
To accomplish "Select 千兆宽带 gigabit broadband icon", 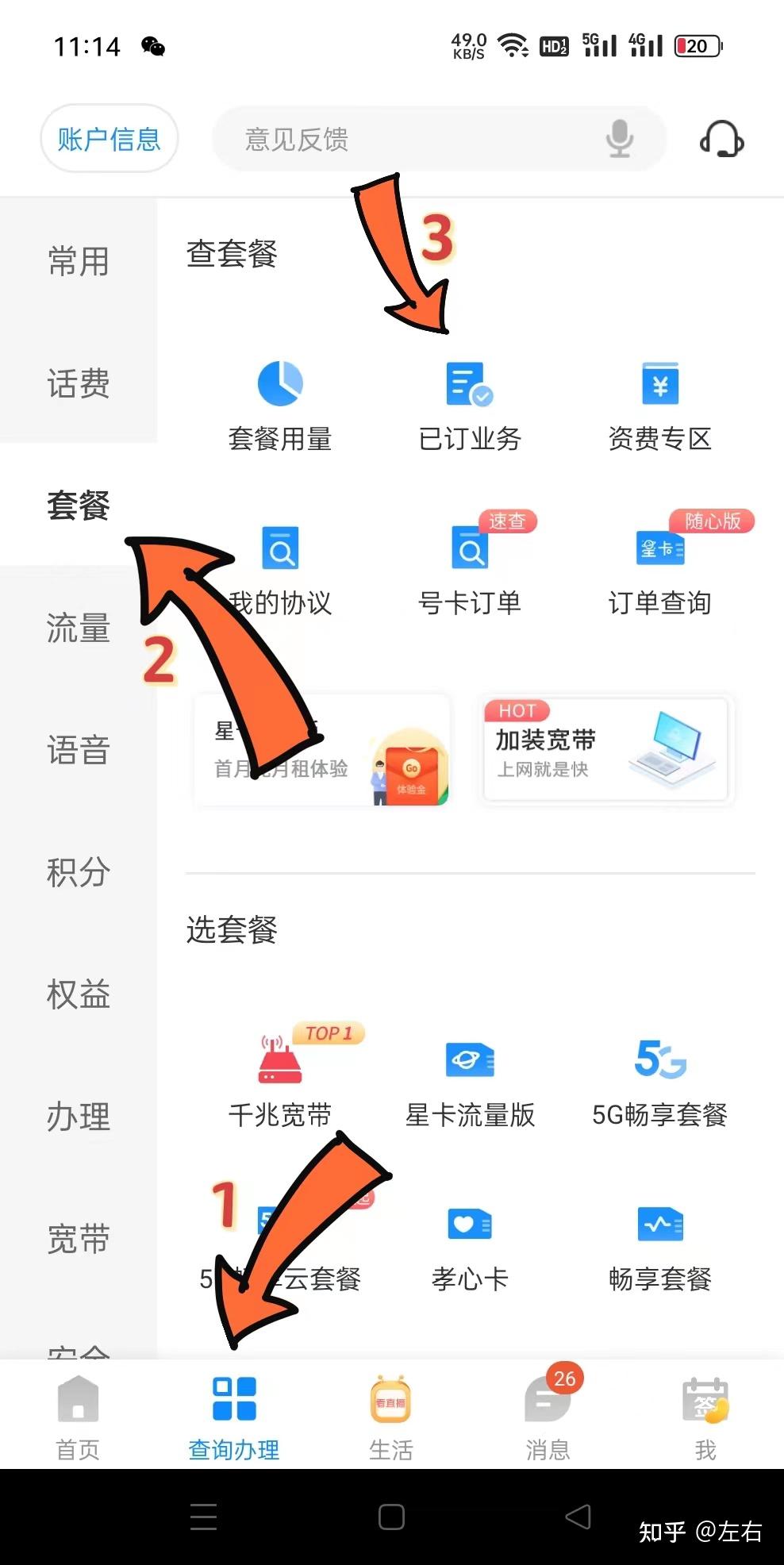I will coord(279,1079).
